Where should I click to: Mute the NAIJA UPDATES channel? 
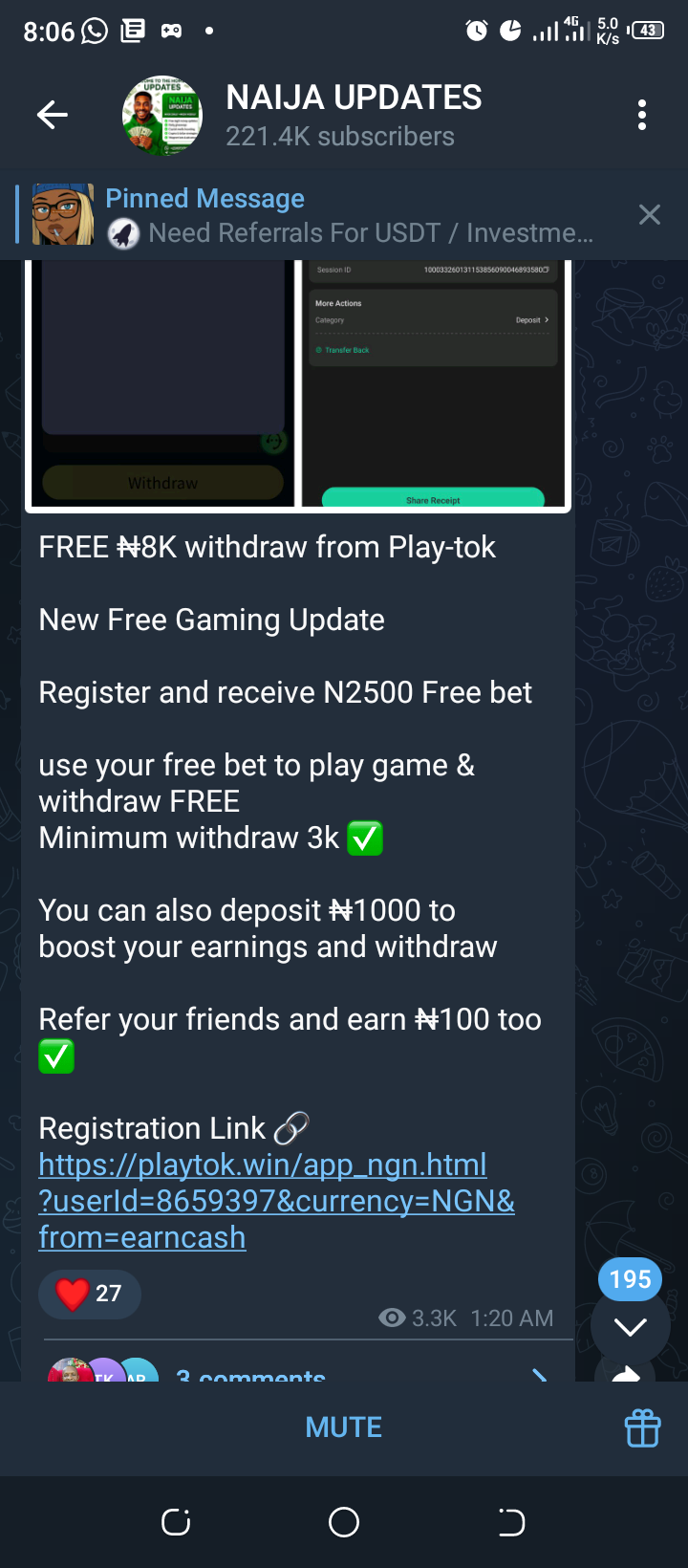coord(344,1427)
